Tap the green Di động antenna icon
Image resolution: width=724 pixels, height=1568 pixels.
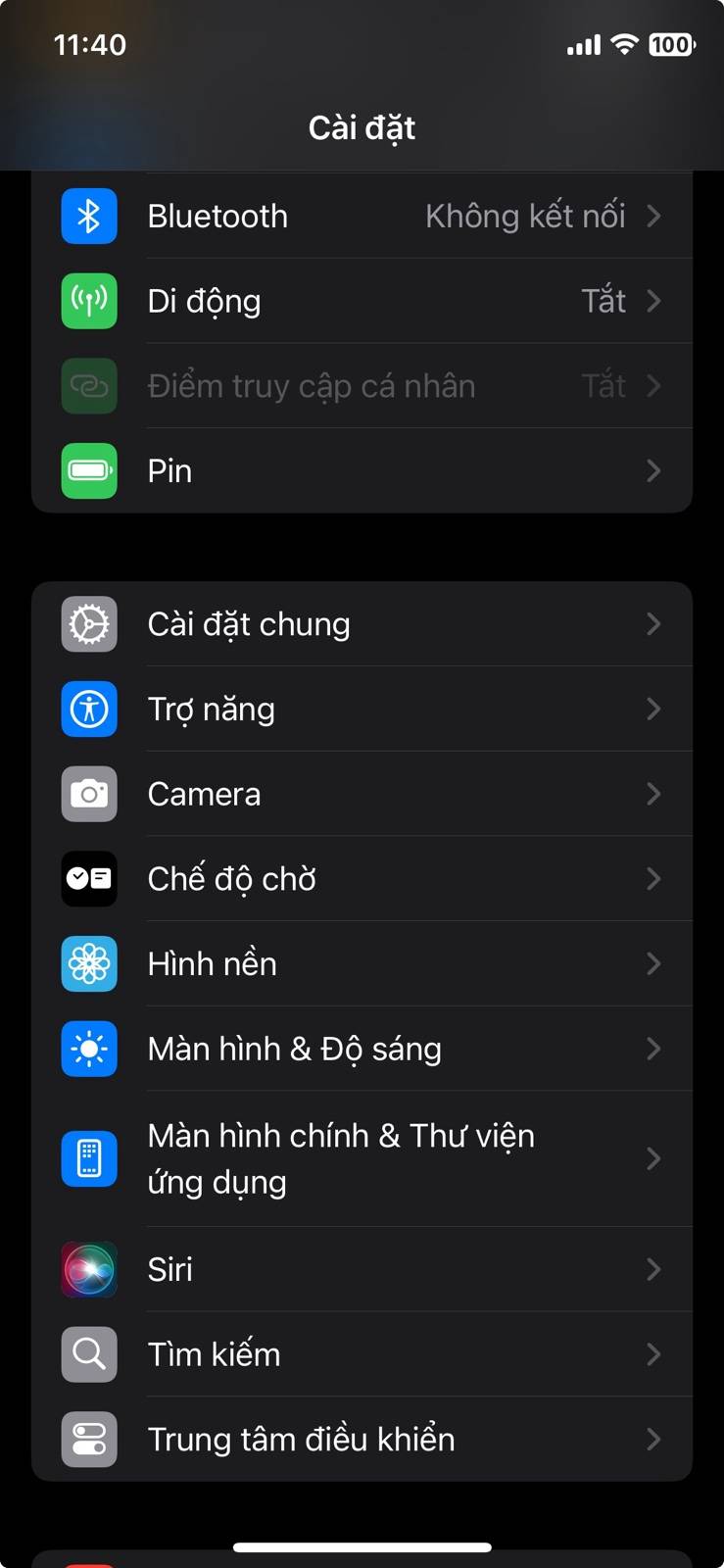pos(89,301)
